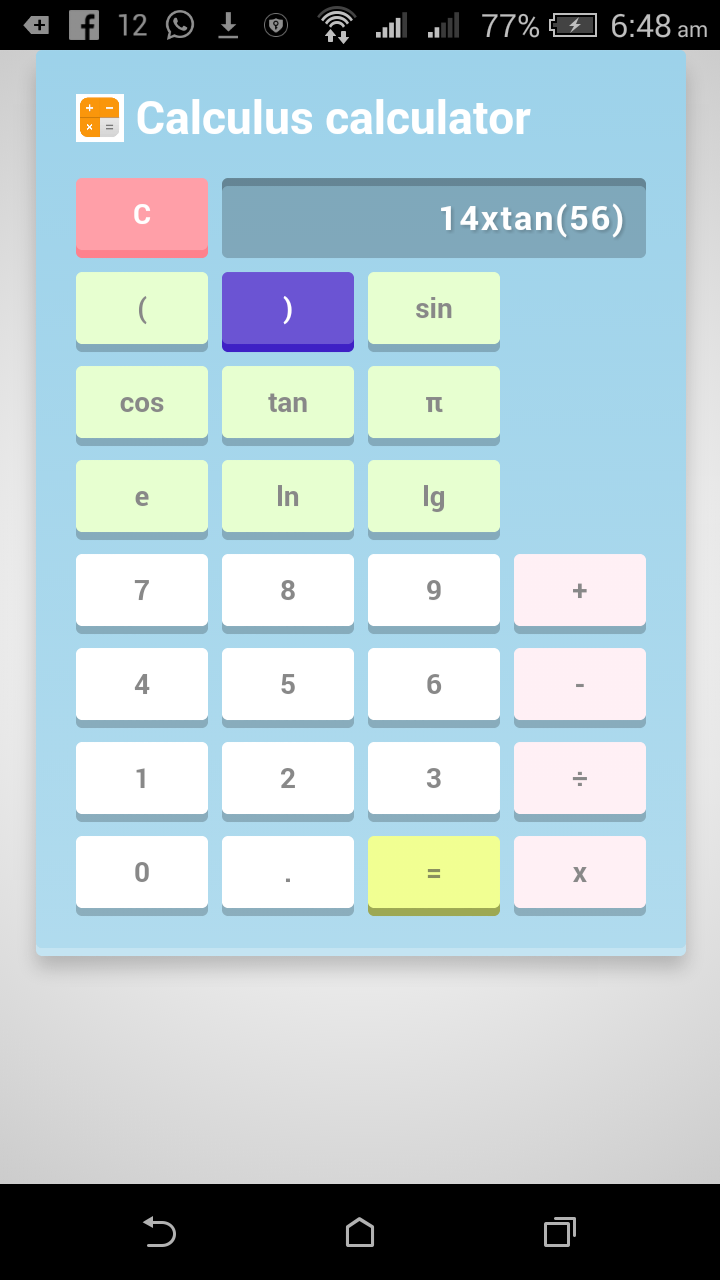Image resolution: width=720 pixels, height=1280 pixels.
Task: Tap the download notification icon
Action: tap(228, 25)
